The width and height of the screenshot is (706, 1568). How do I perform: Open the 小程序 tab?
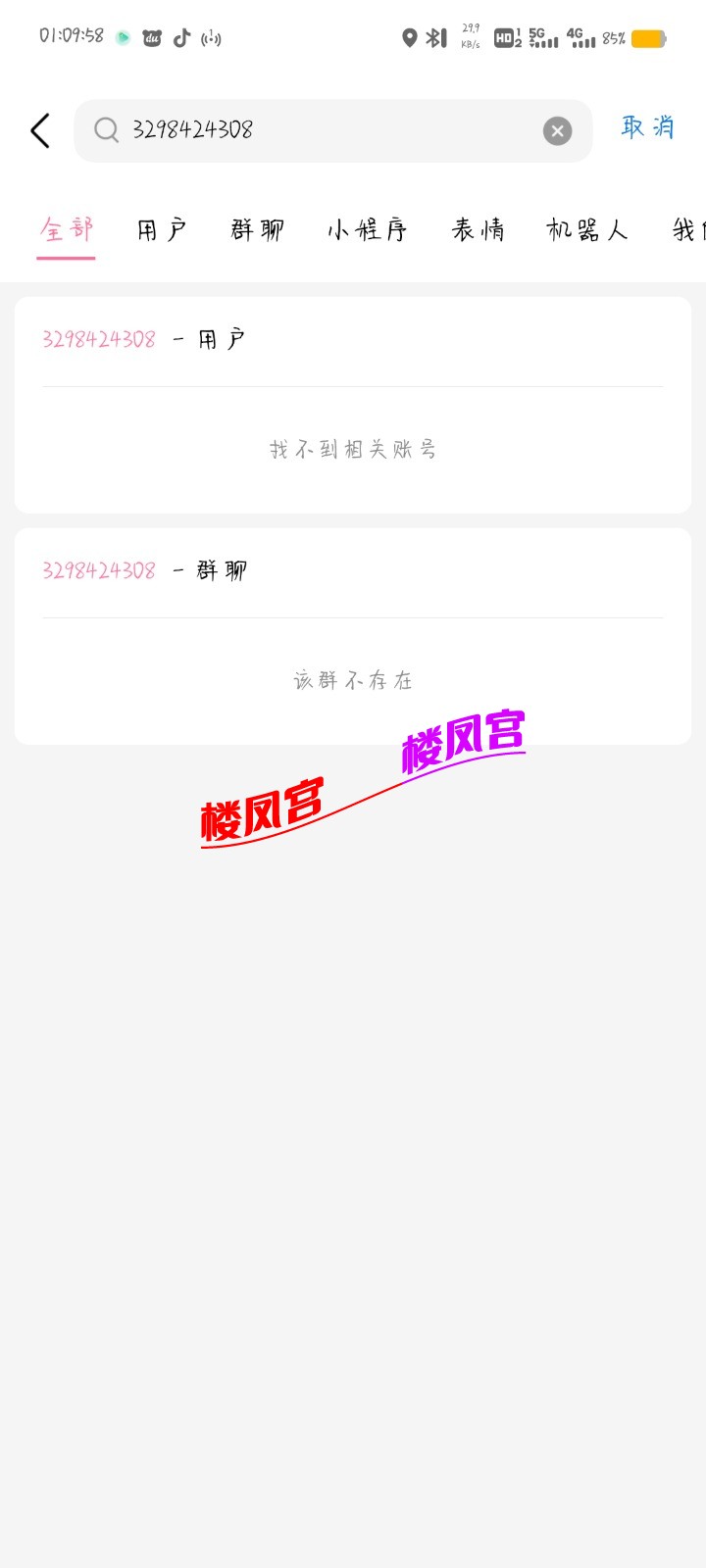pos(368,230)
